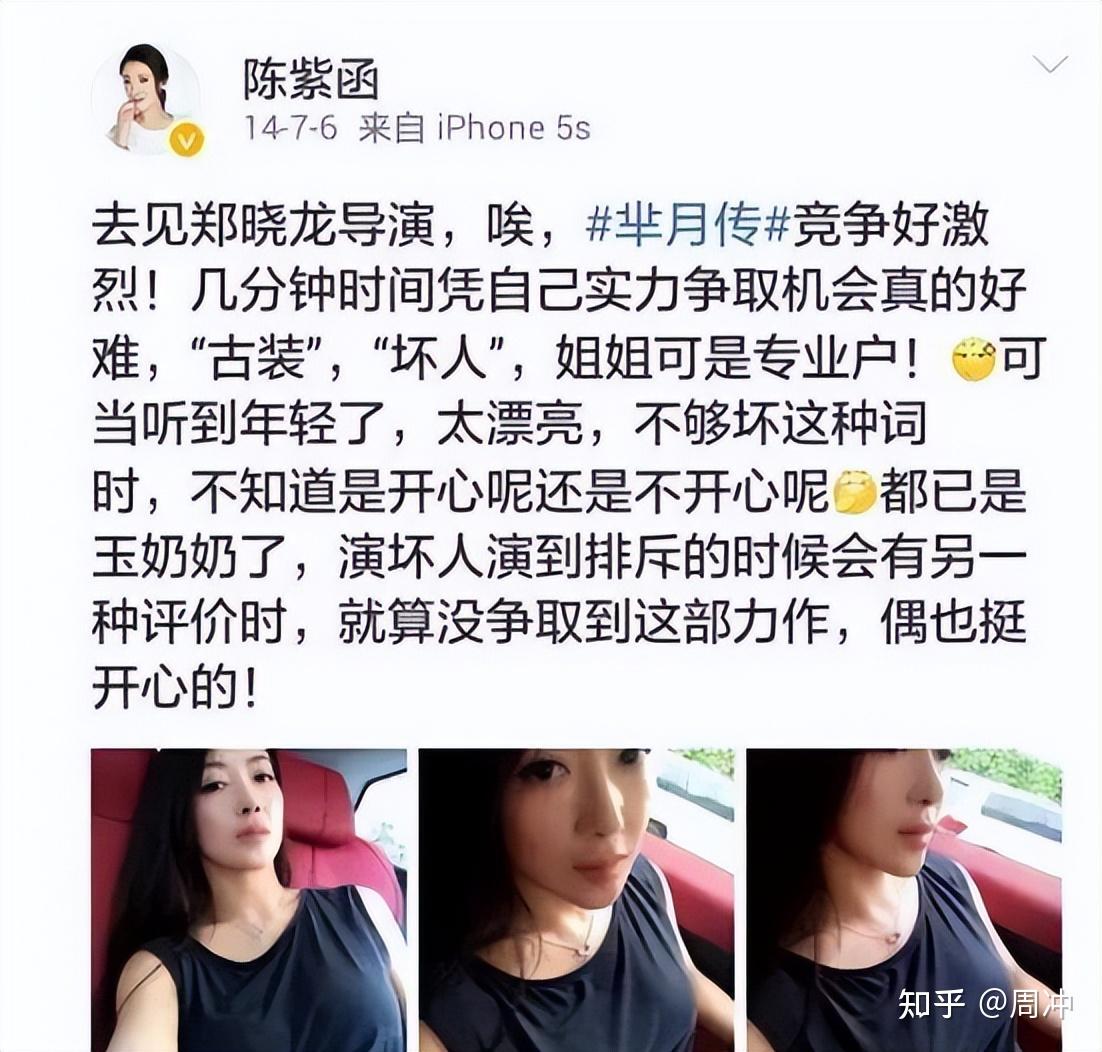View the third photo of the post
Viewport: 1102px width, 1052px height.
click(x=904, y=898)
